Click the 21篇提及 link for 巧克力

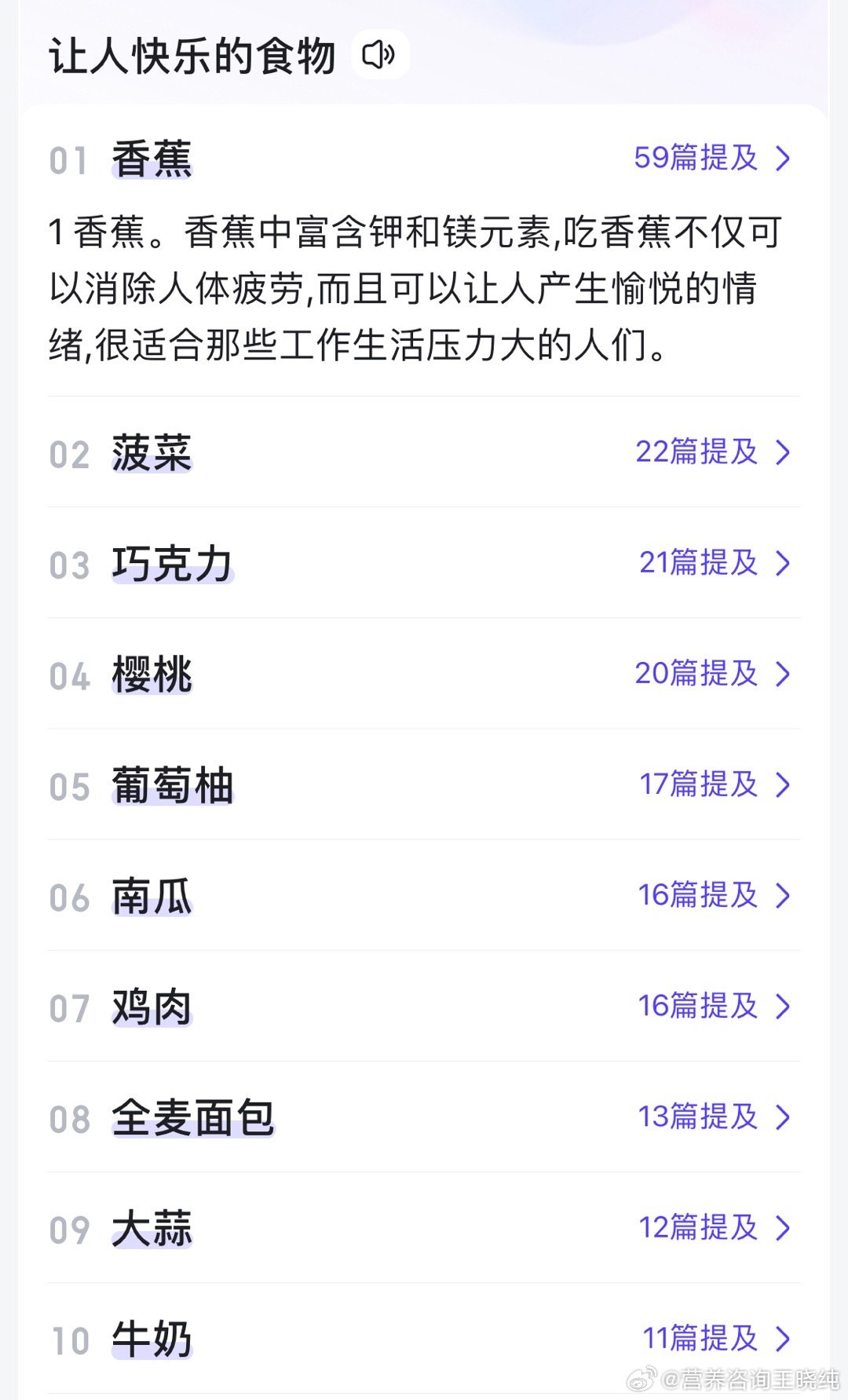pos(697,563)
